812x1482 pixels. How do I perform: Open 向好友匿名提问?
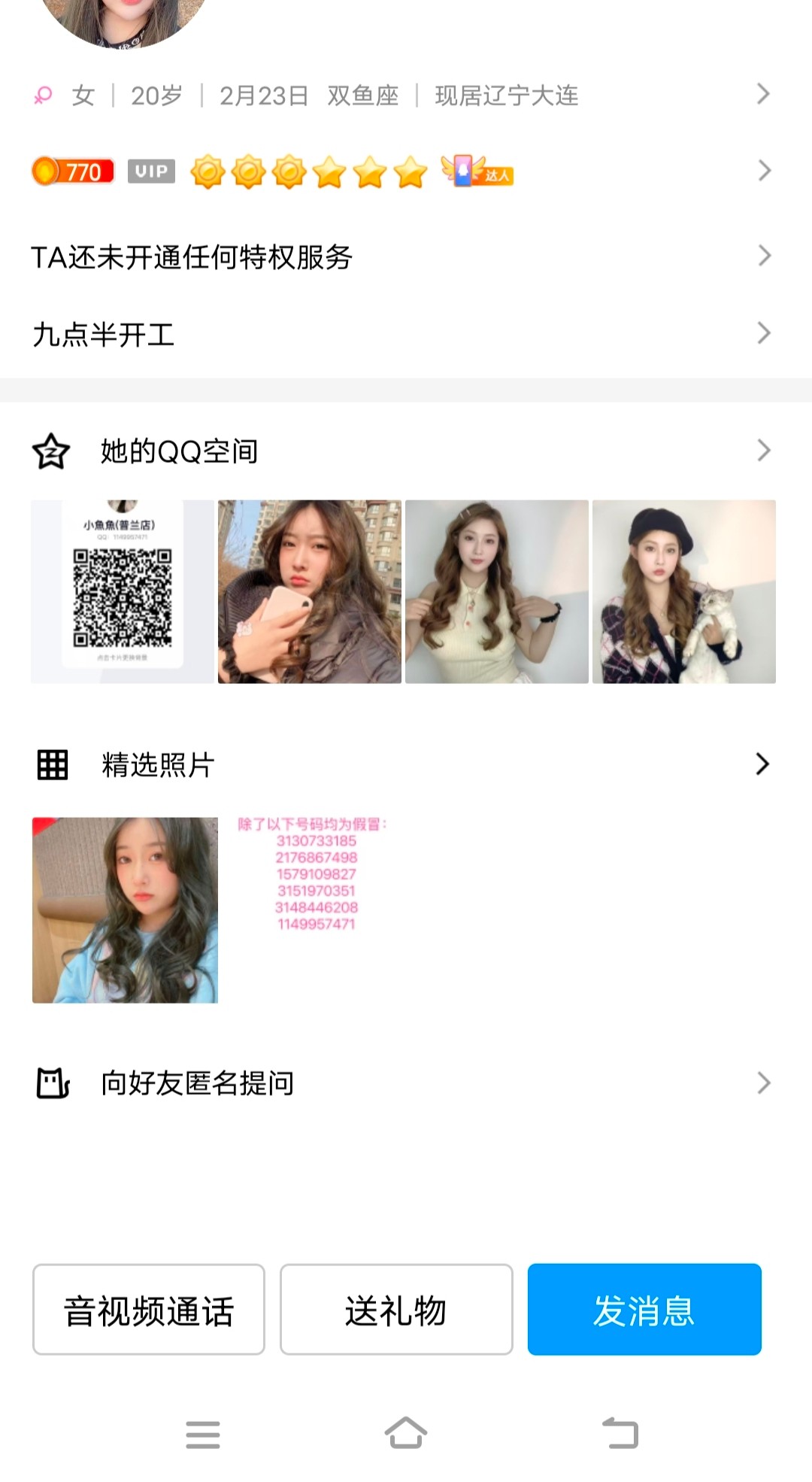tap(406, 1083)
